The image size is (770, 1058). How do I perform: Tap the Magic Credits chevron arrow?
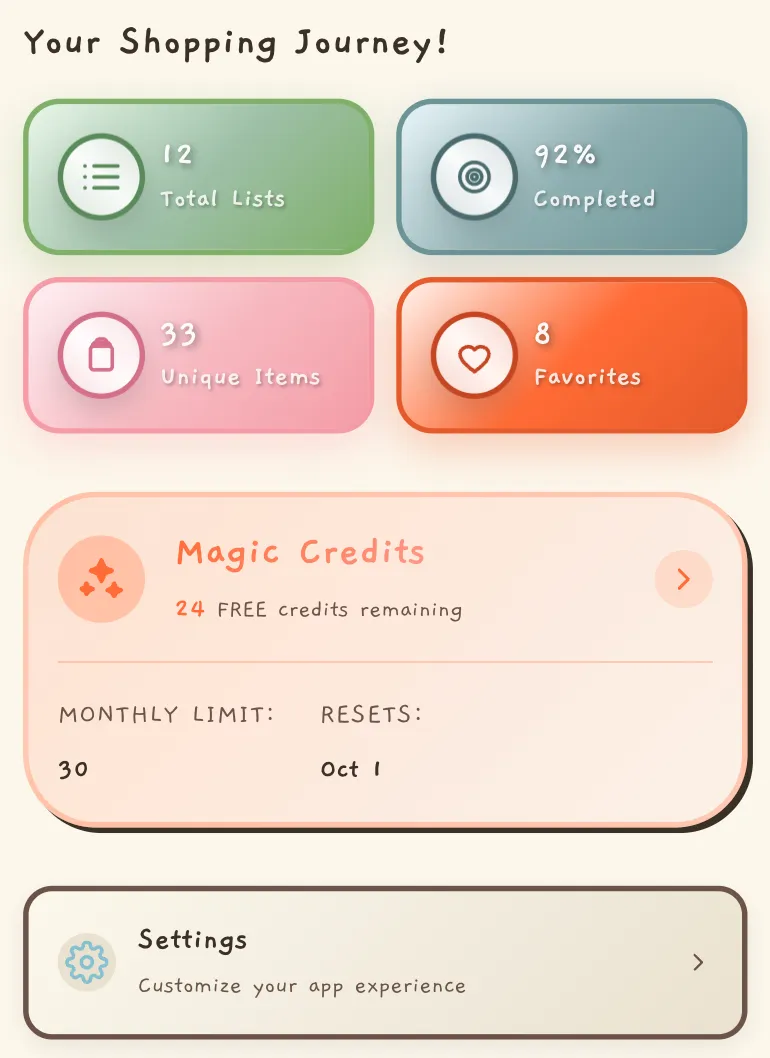coord(683,579)
